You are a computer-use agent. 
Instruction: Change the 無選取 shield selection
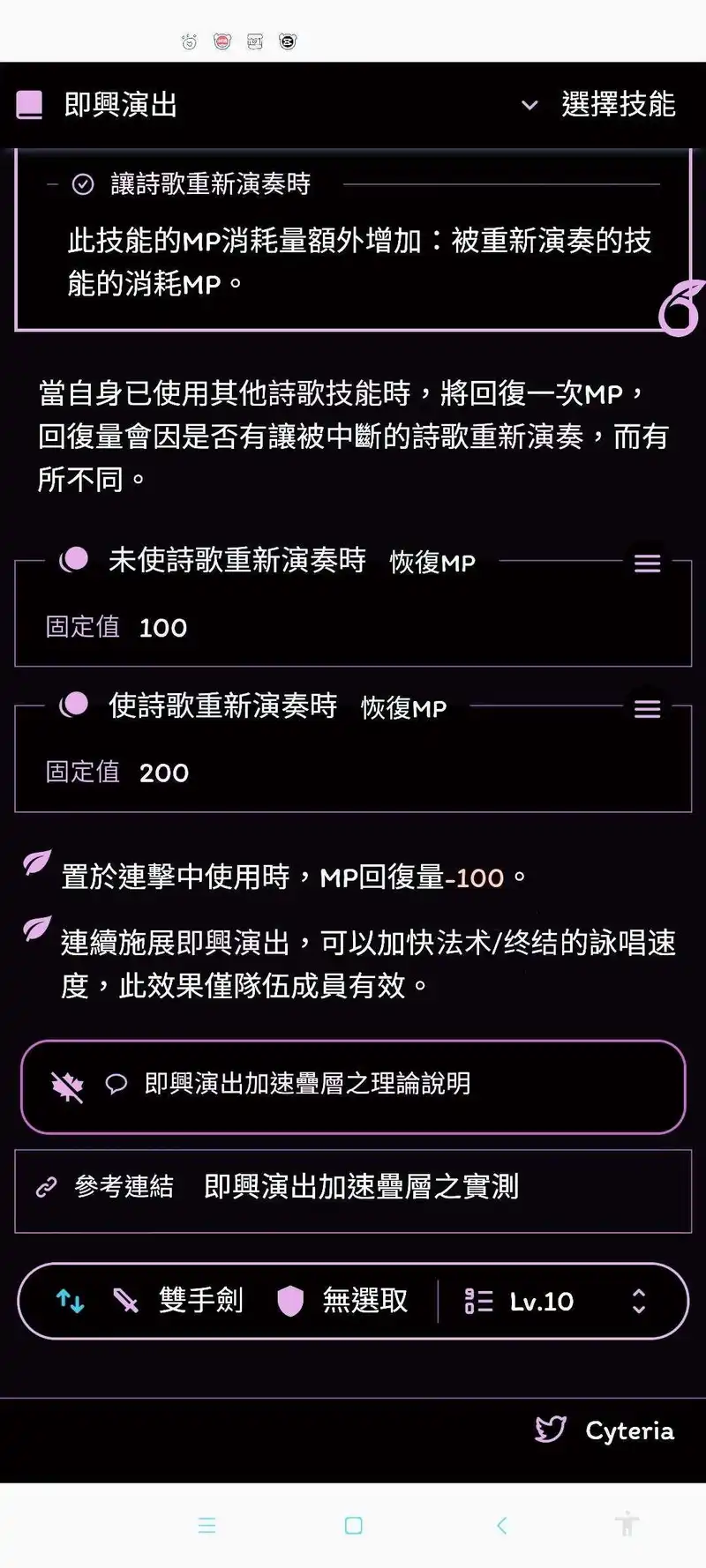pos(344,1301)
